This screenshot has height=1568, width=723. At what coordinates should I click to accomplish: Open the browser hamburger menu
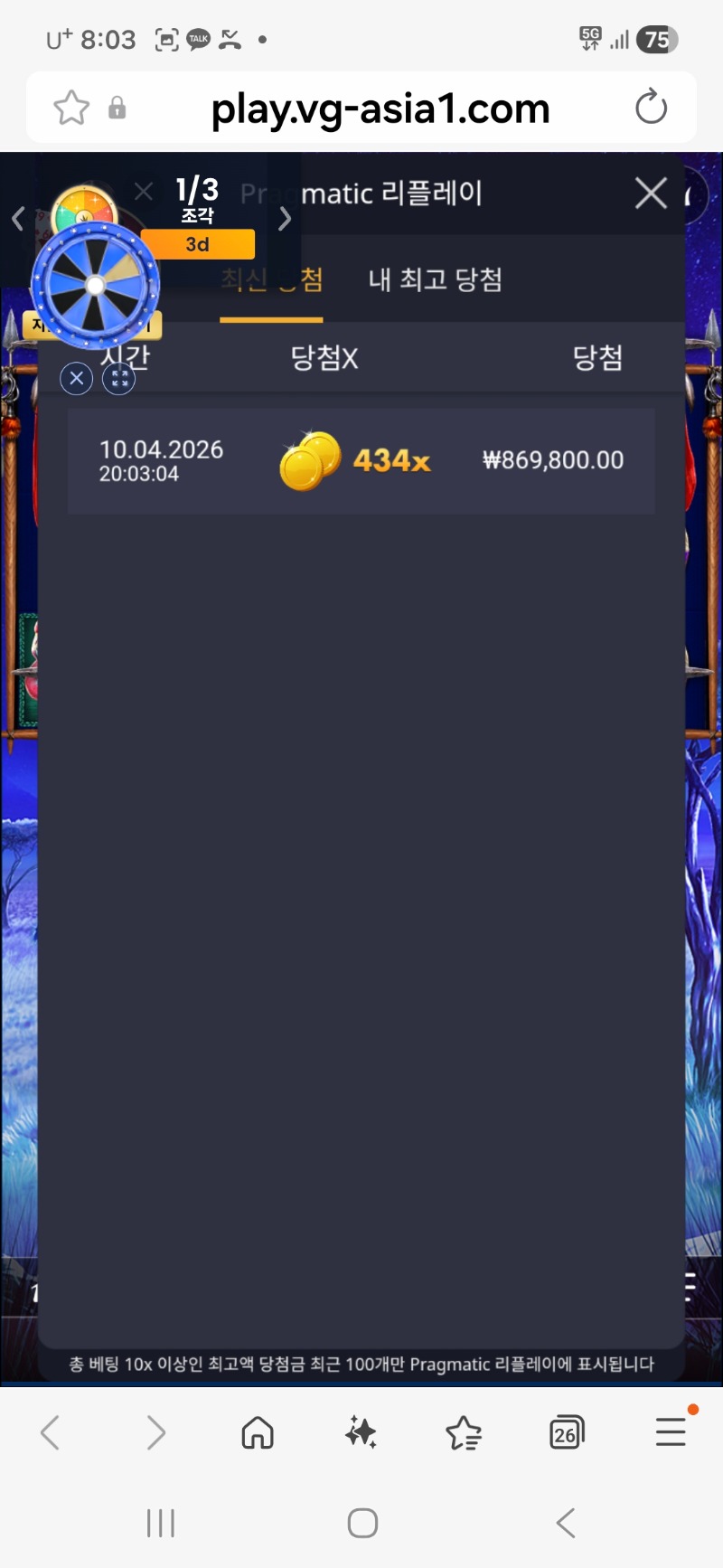(671, 1432)
